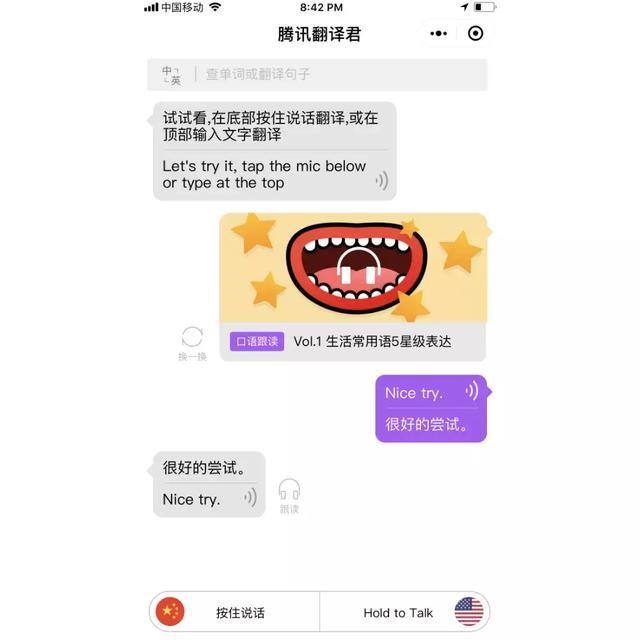
Task: Play audio in the grey 很好的尝试 bubble
Action: coord(250,497)
